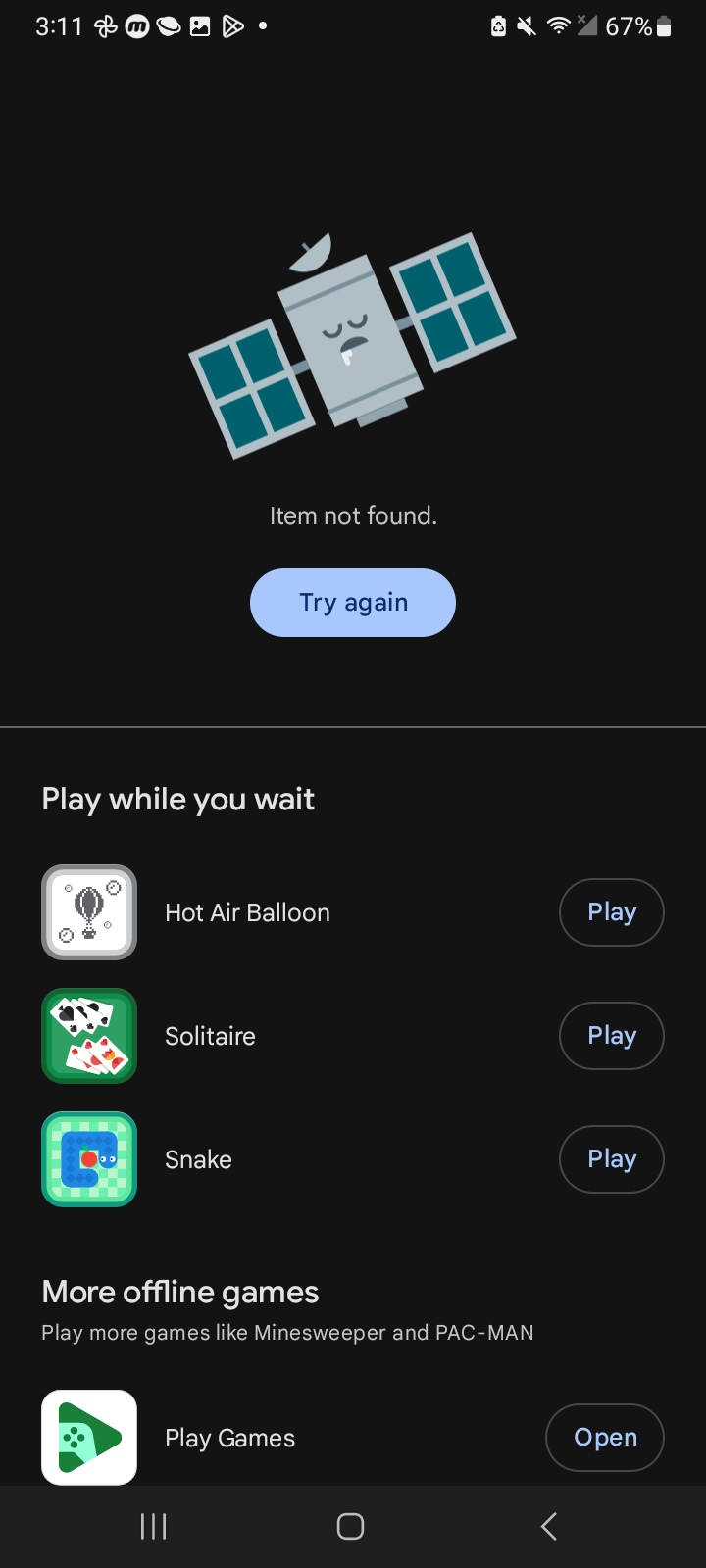The height and width of the screenshot is (1568, 706).
Task: Play the Hot Air Balloon game
Action: coord(611,912)
